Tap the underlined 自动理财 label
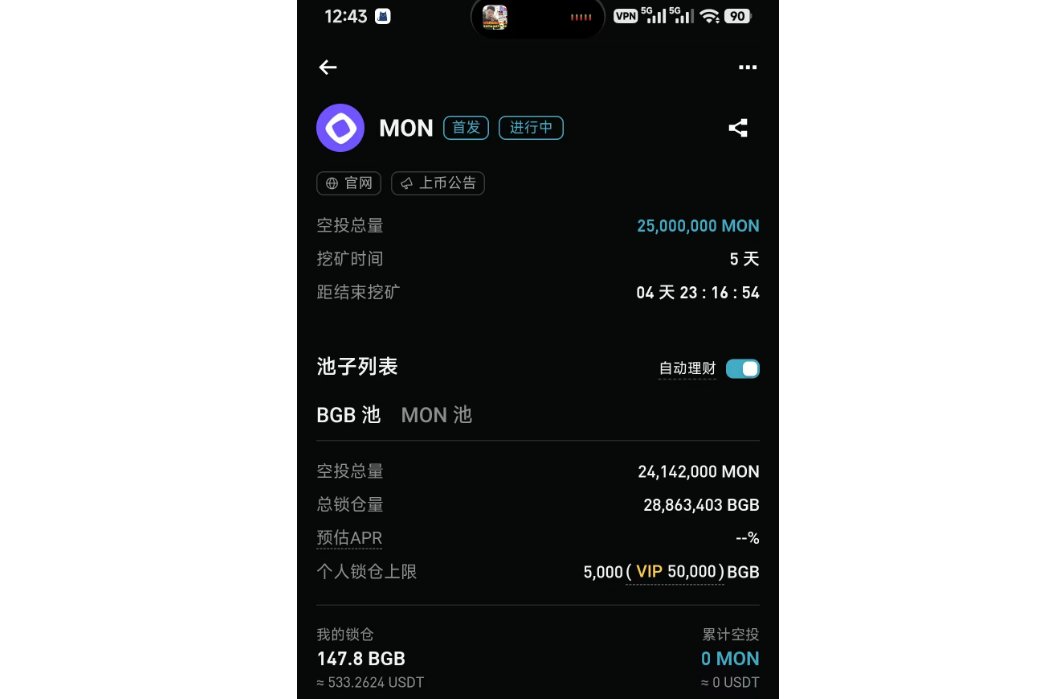1063x699 pixels. tap(687, 369)
